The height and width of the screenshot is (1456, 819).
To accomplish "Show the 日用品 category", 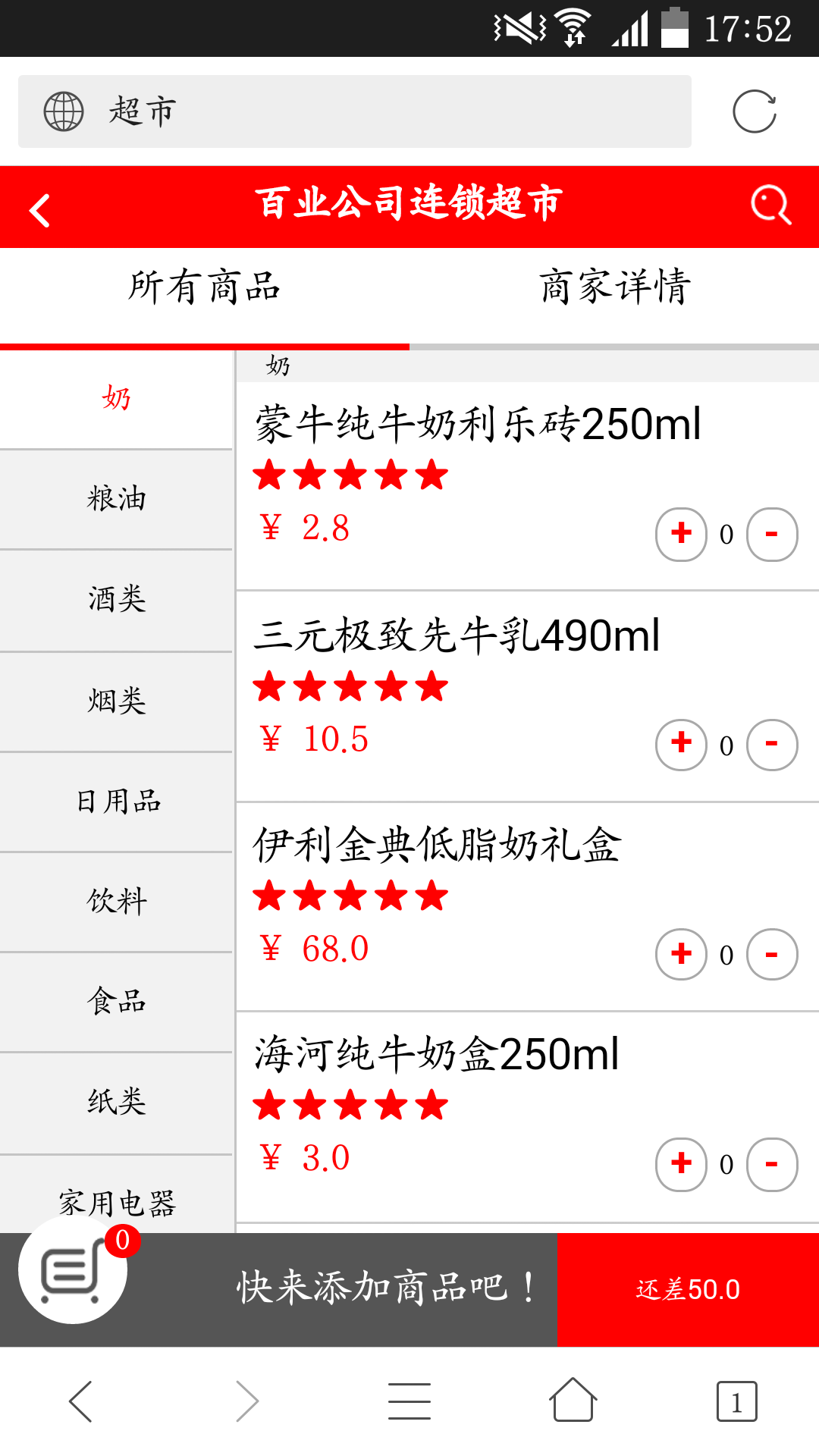I will click(x=117, y=801).
